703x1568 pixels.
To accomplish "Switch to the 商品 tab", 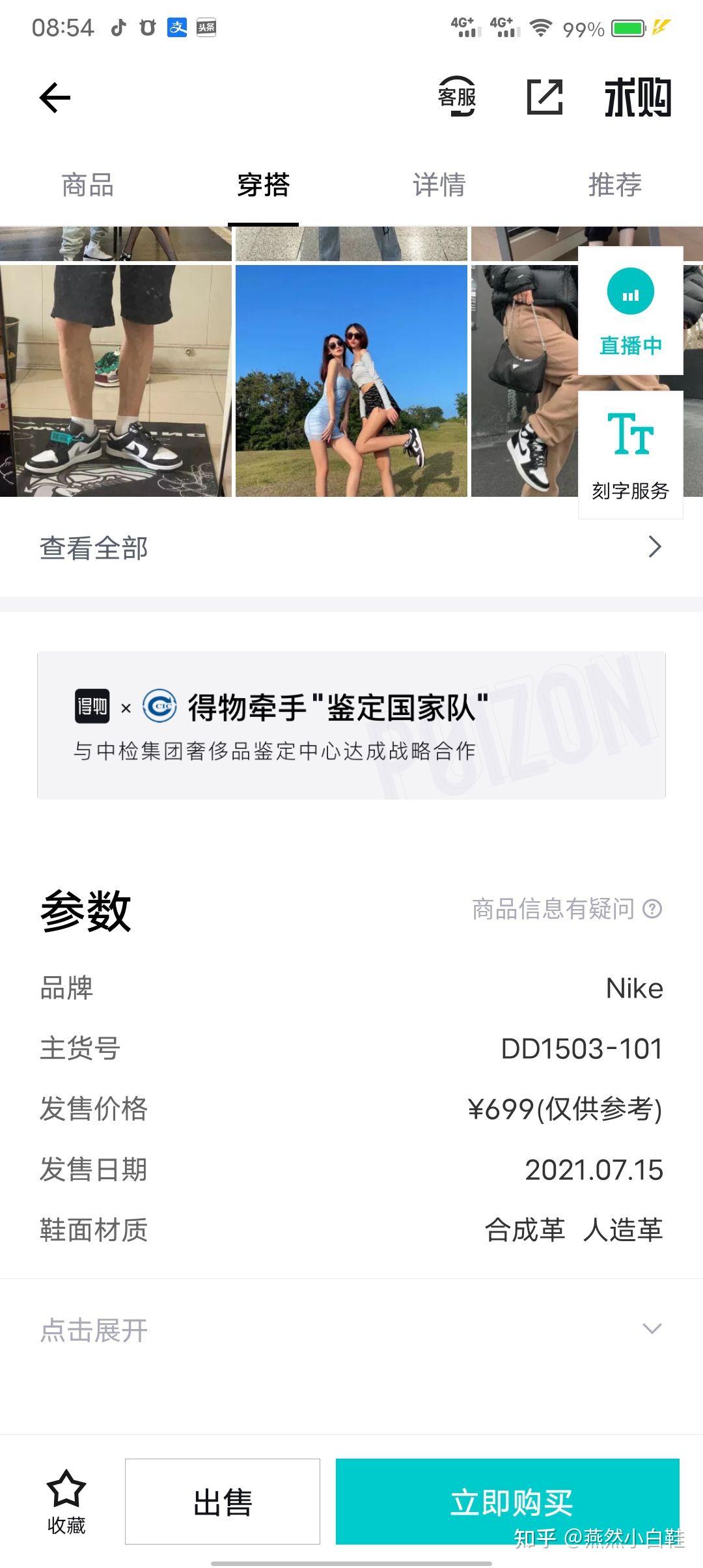I will pos(88,185).
